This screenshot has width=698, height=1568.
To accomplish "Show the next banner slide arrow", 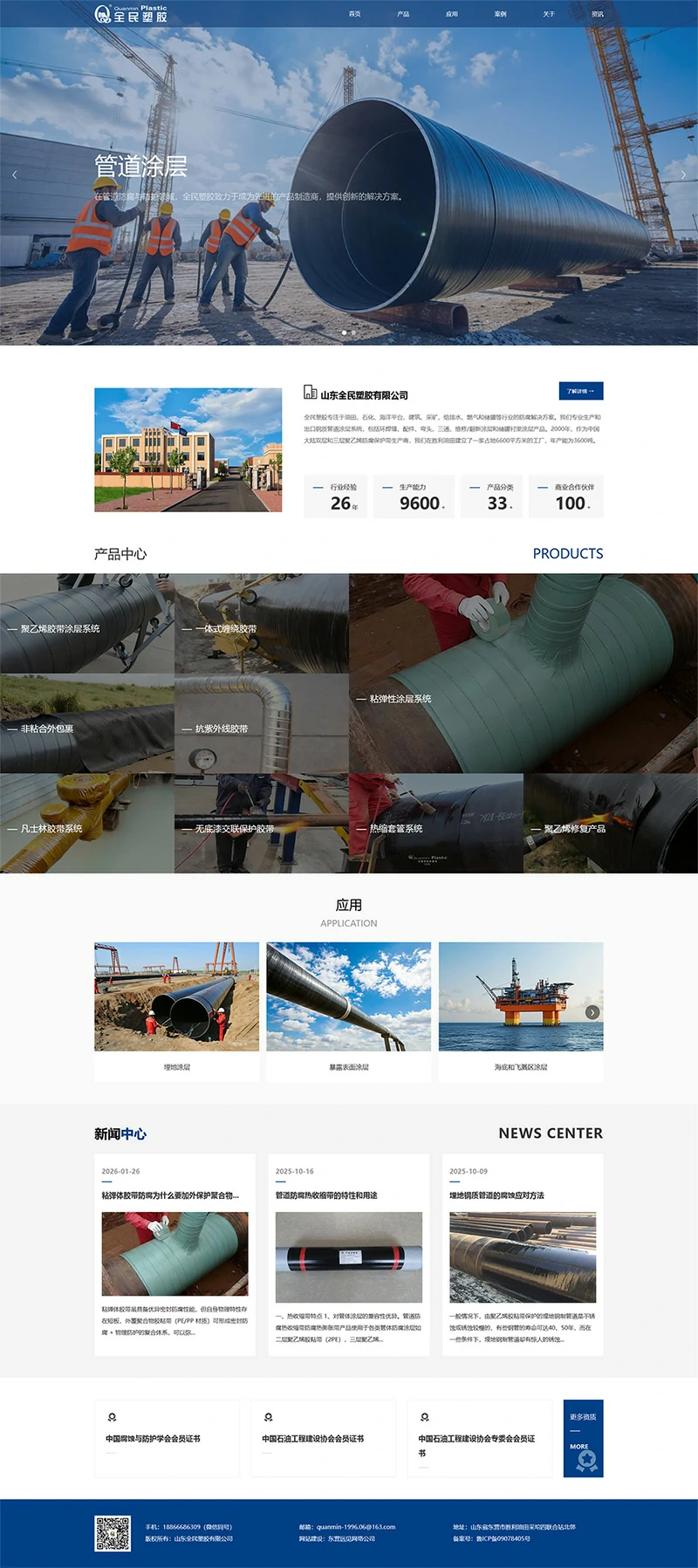I will [683, 175].
